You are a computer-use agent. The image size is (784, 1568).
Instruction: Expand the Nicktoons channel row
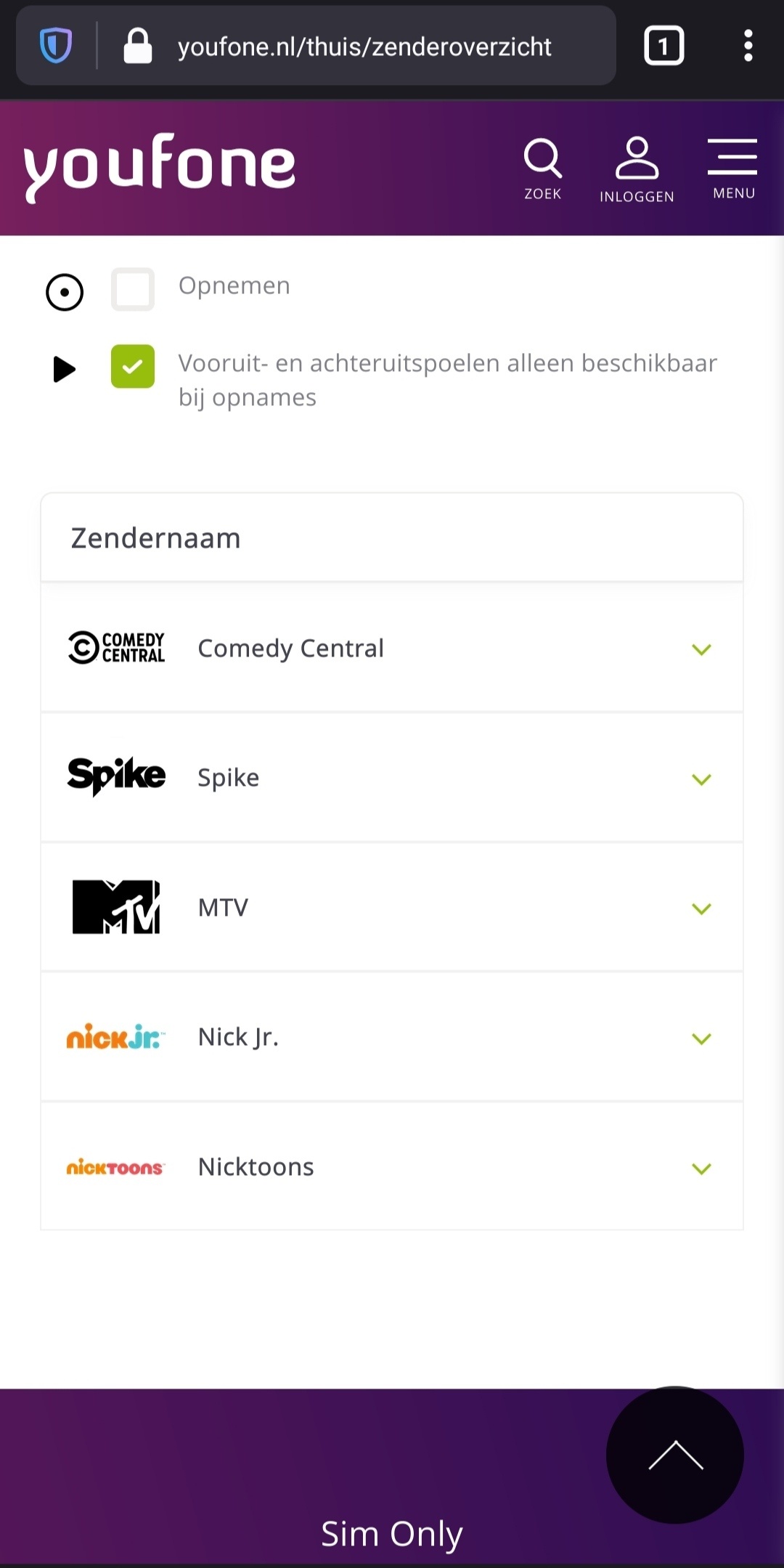(701, 1168)
